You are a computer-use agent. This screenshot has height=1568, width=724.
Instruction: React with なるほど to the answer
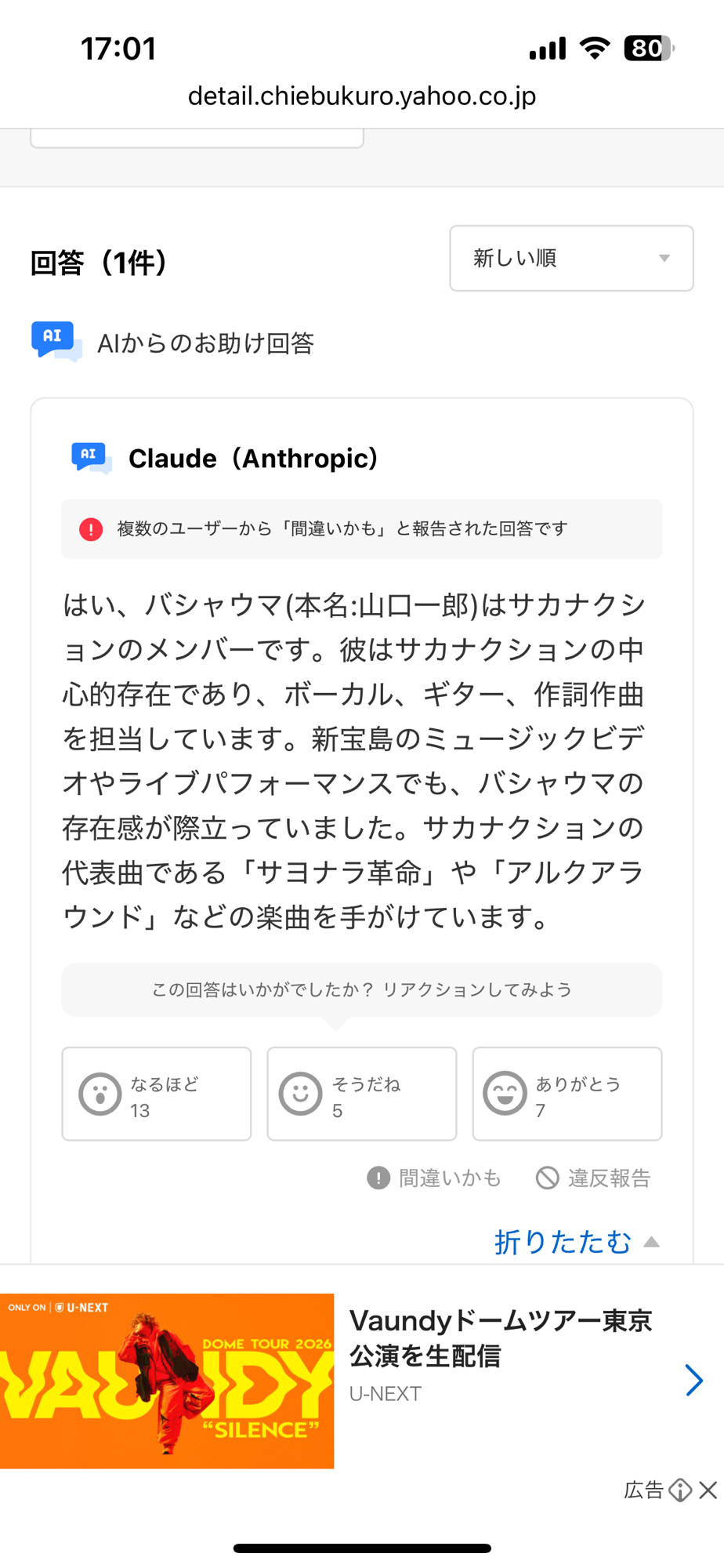coord(157,1094)
